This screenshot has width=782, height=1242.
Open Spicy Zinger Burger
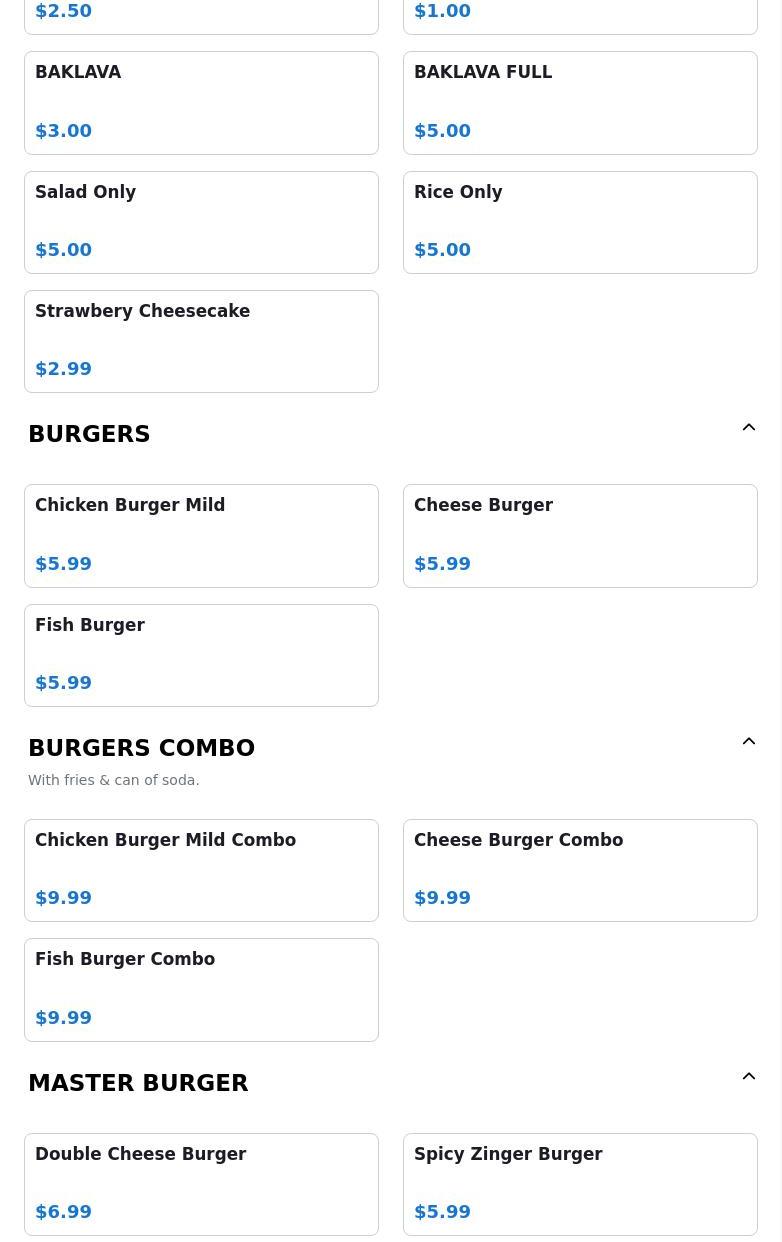[x=580, y=1184]
